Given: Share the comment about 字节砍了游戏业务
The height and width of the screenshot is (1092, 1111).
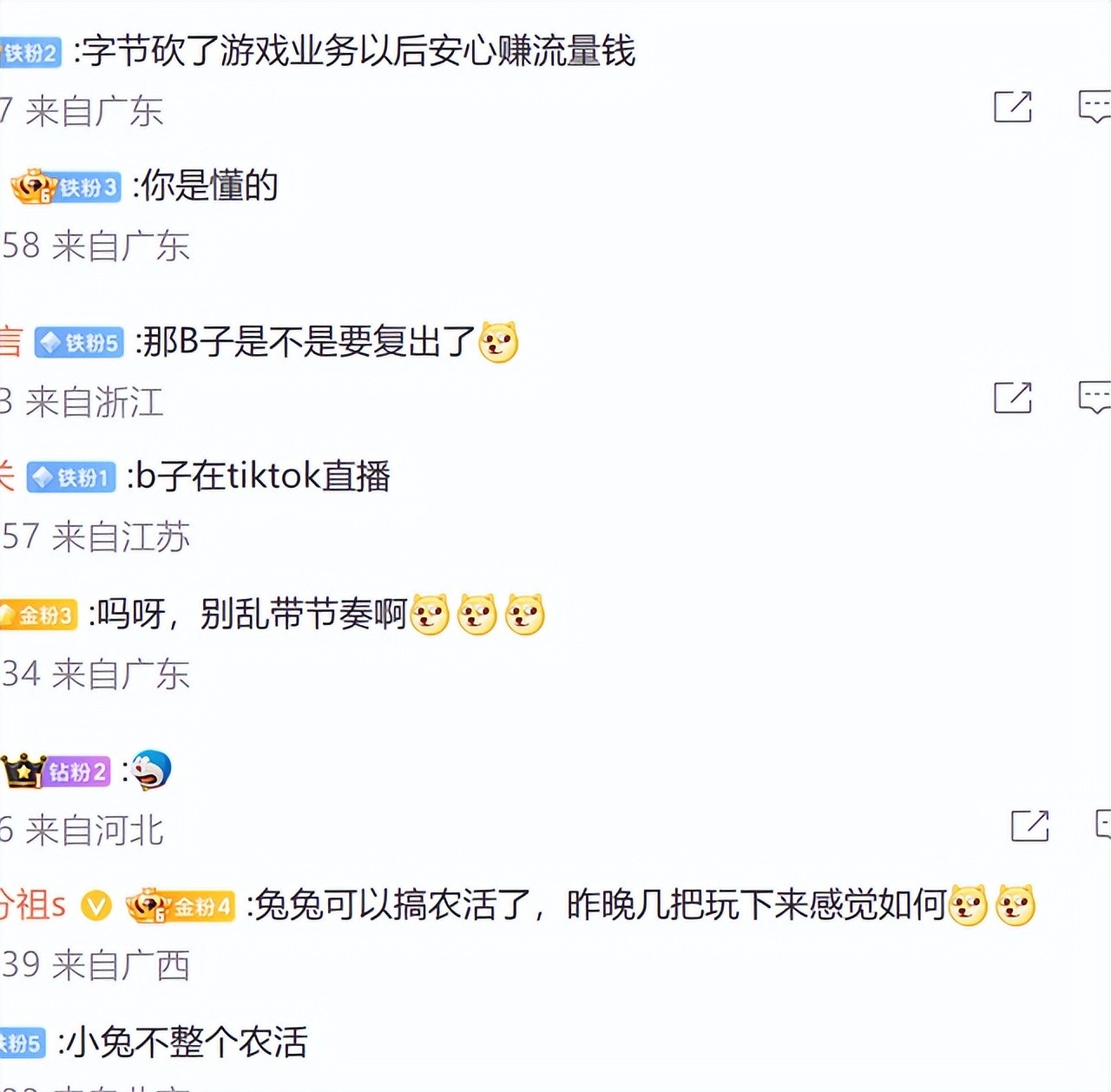Looking at the screenshot, I should coord(1012,107).
